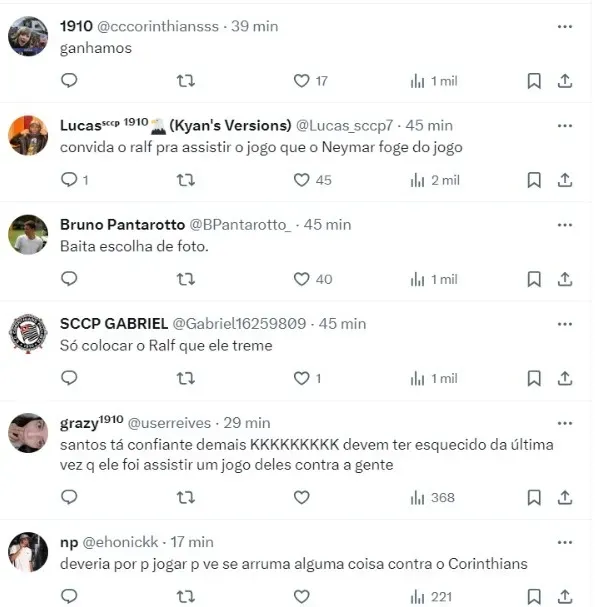Bookmark Lucas's comment about Neymar
601x607 pixels.
click(534, 180)
